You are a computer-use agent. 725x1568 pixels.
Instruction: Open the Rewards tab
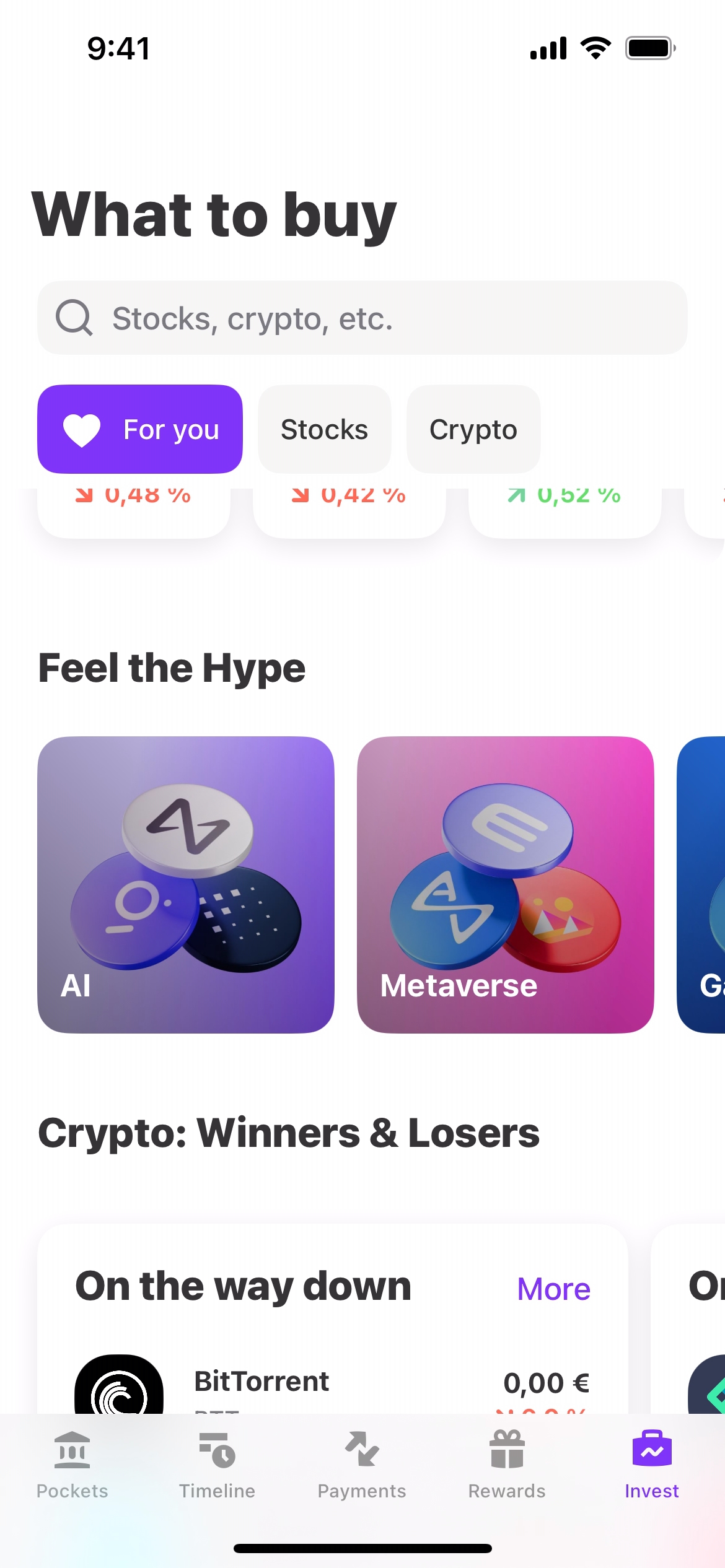point(507,1464)
